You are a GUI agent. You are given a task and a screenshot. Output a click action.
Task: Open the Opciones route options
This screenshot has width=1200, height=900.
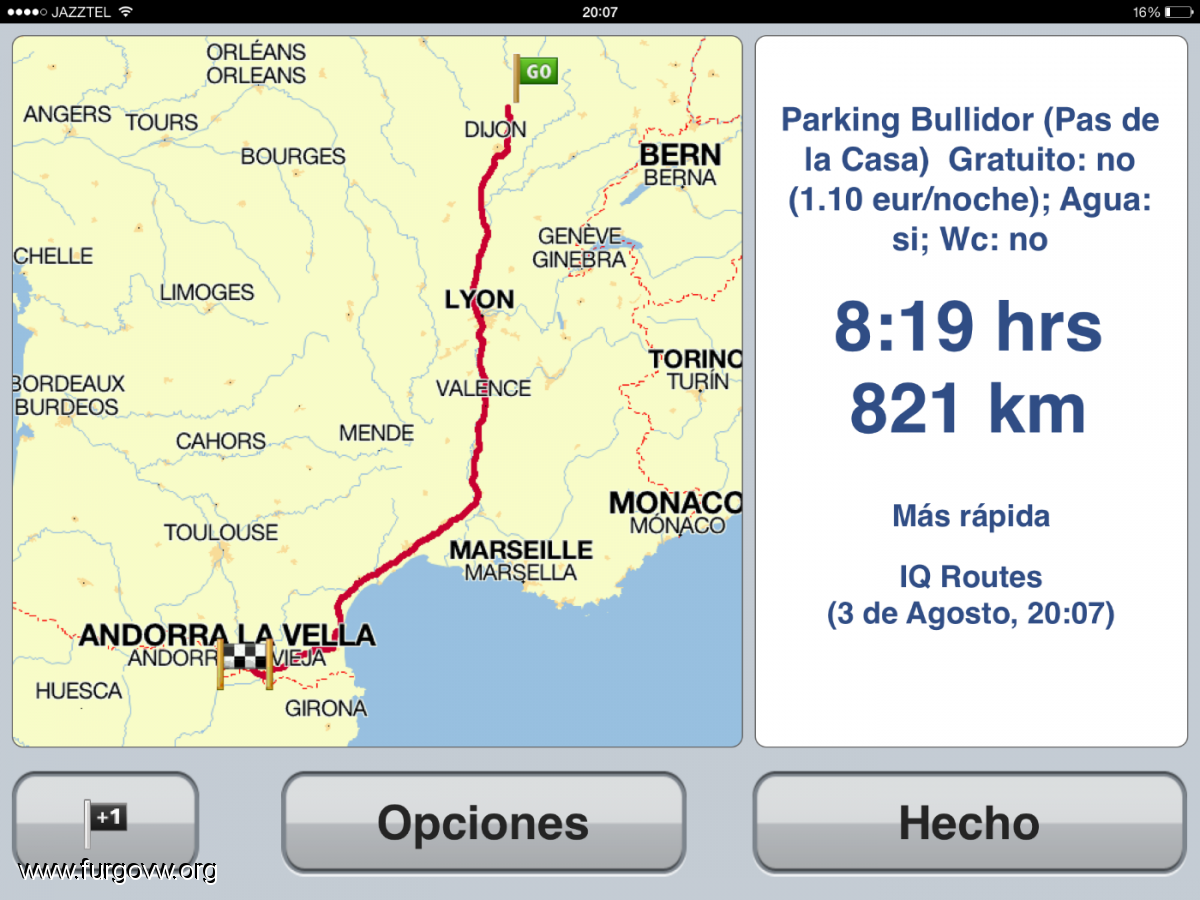[x=483, y=822]
